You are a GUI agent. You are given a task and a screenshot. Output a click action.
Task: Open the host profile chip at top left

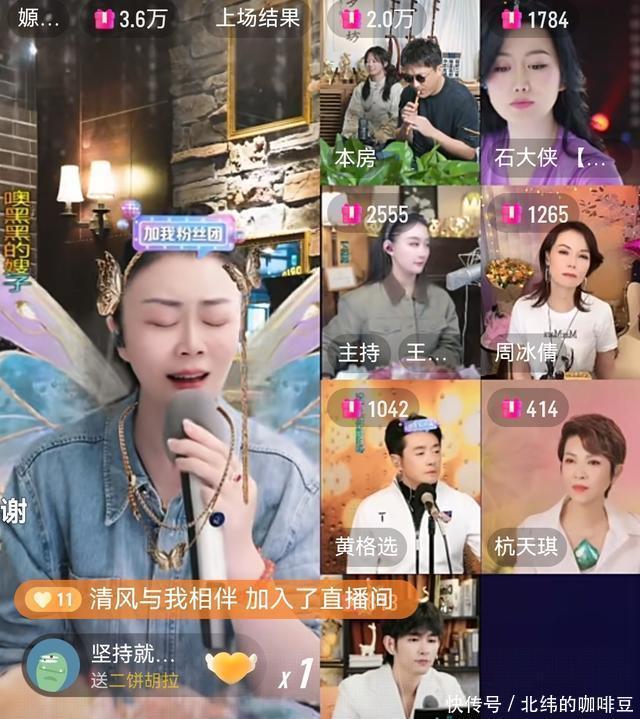tap(38, 18)
